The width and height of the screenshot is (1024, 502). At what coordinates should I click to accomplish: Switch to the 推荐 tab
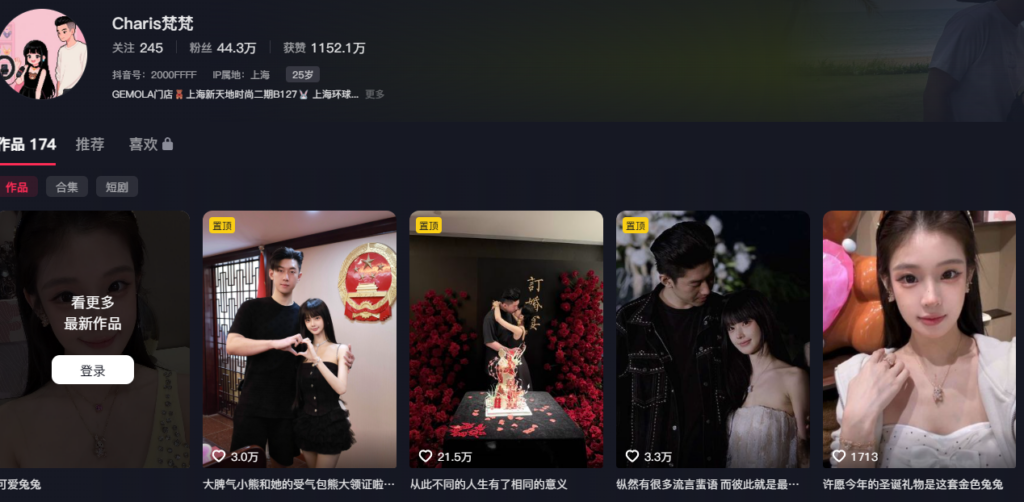coord(90,144)
